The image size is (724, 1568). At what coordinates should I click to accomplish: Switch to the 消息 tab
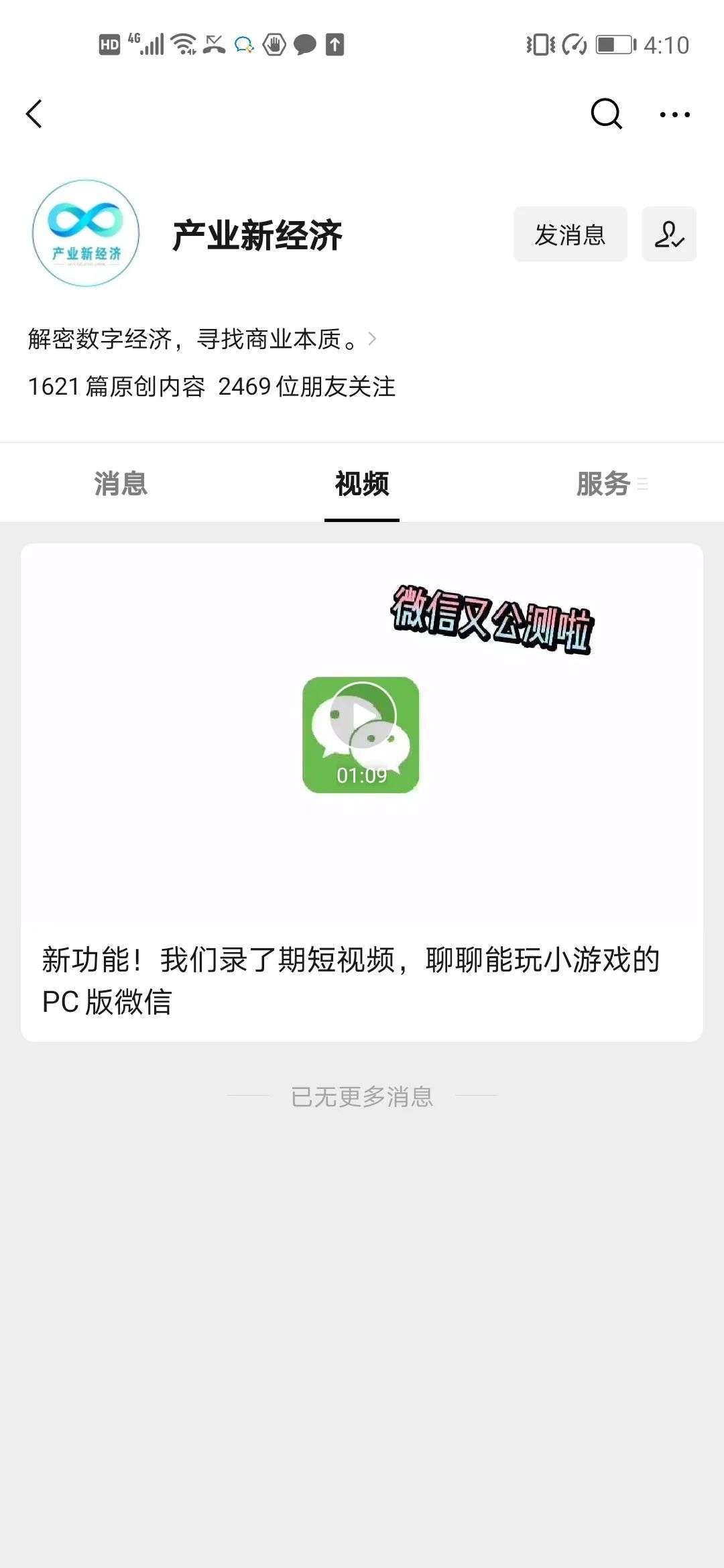point(121,483)
